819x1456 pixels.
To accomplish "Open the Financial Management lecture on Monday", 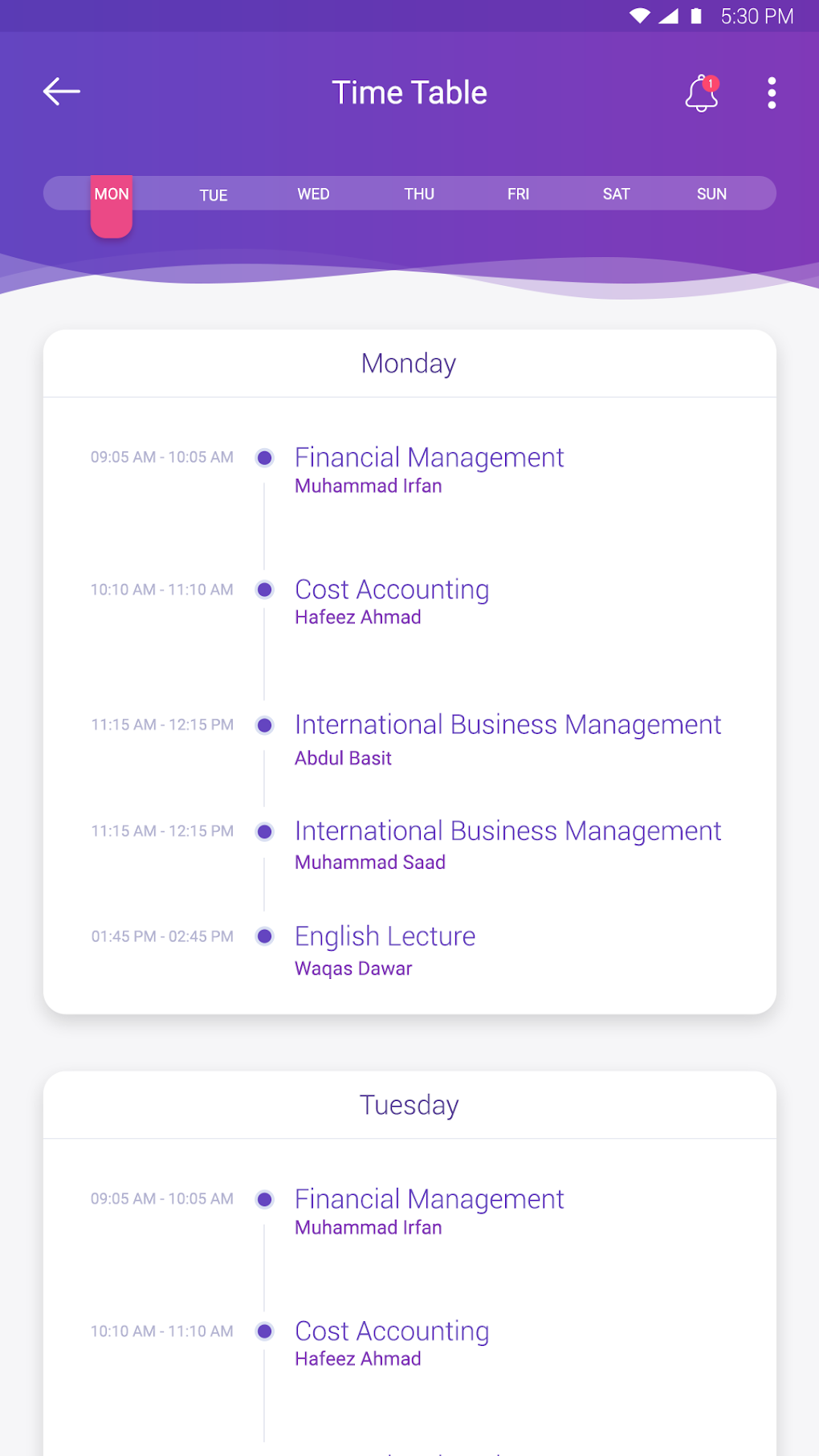I will pyautogui.click(x=430, y=457).
